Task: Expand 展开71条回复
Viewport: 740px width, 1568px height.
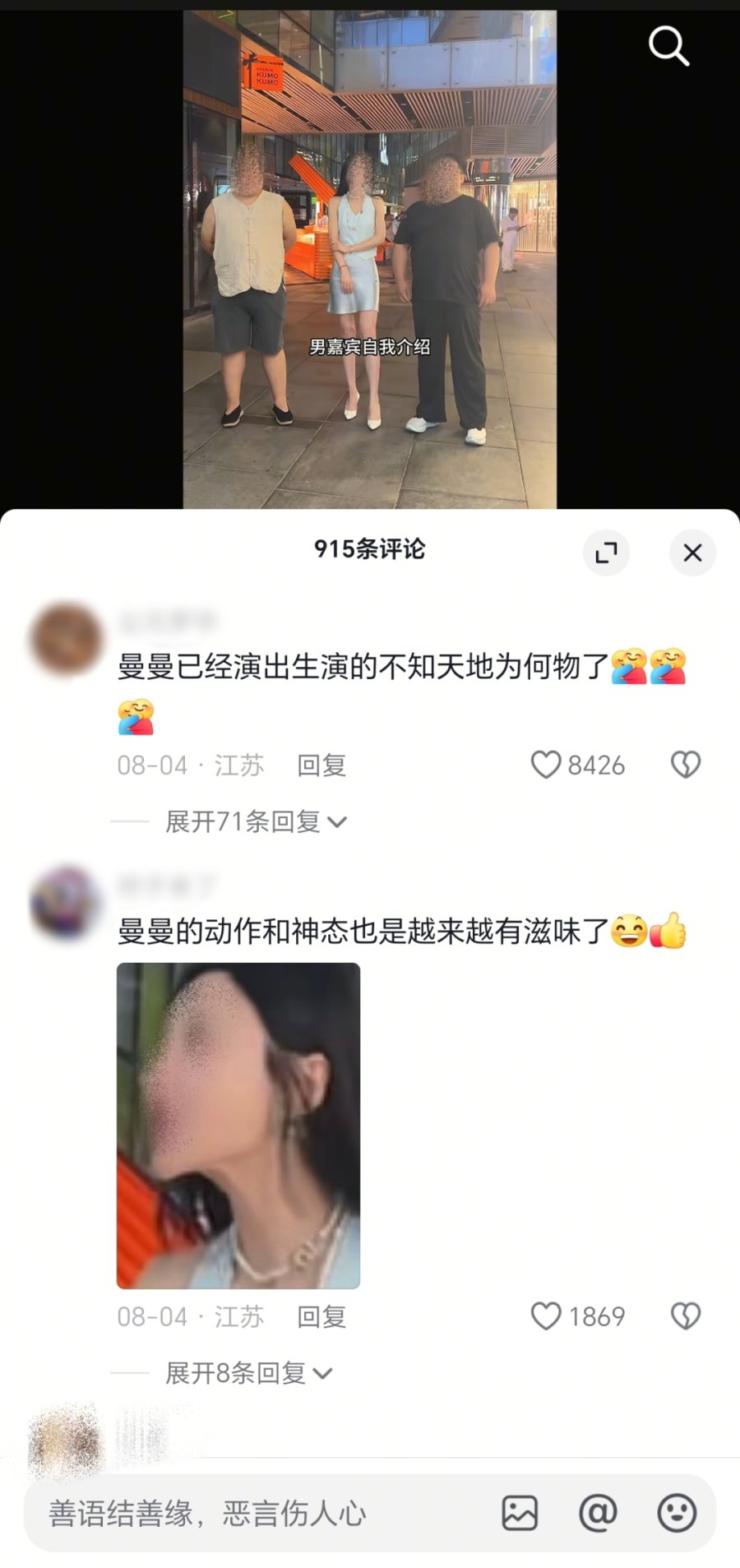Action: pos(255,821)
